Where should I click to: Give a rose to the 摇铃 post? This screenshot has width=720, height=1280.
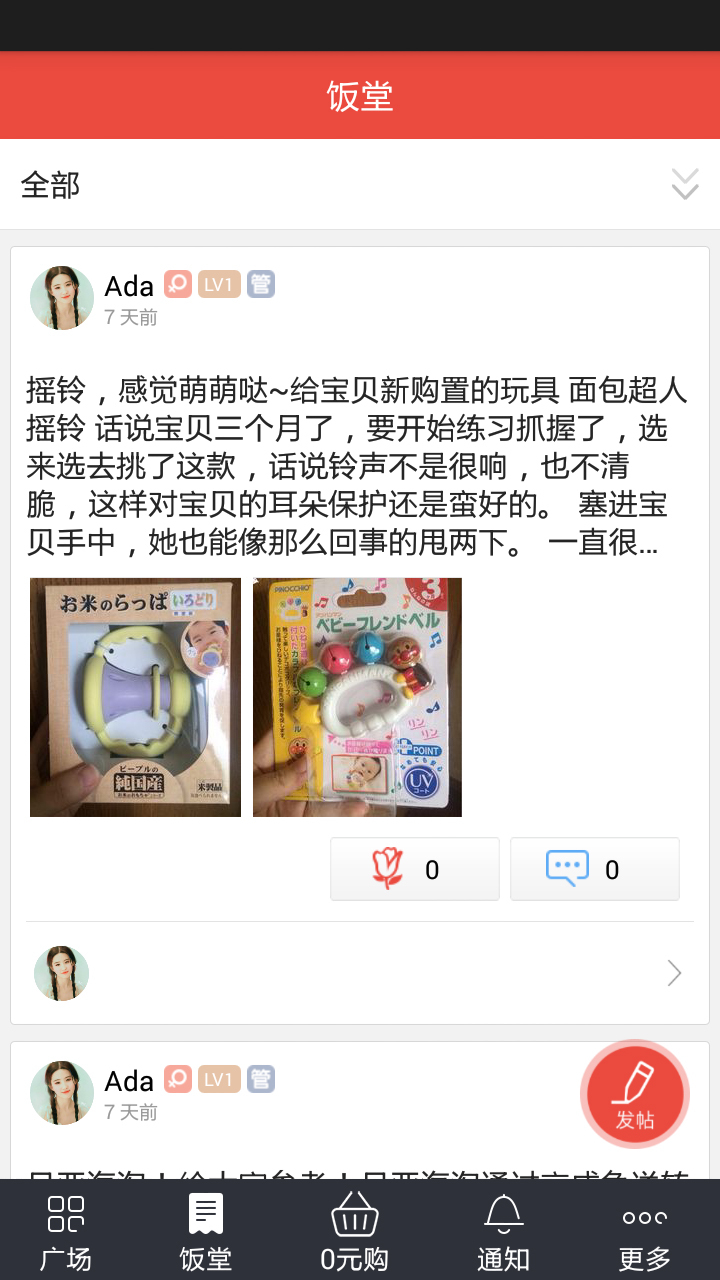(x=414, y=869)
